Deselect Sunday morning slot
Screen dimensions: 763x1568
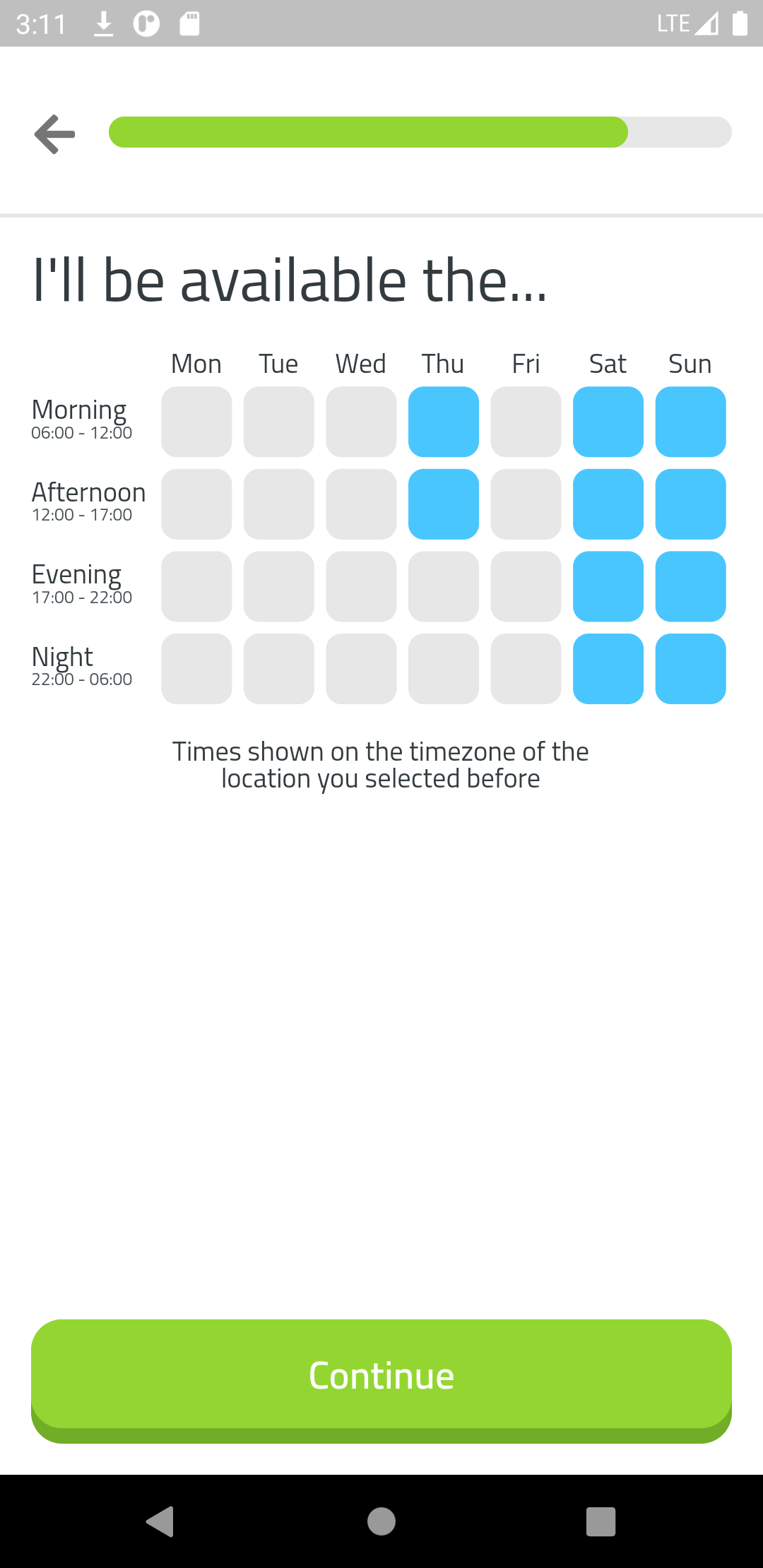click(691, 422)
